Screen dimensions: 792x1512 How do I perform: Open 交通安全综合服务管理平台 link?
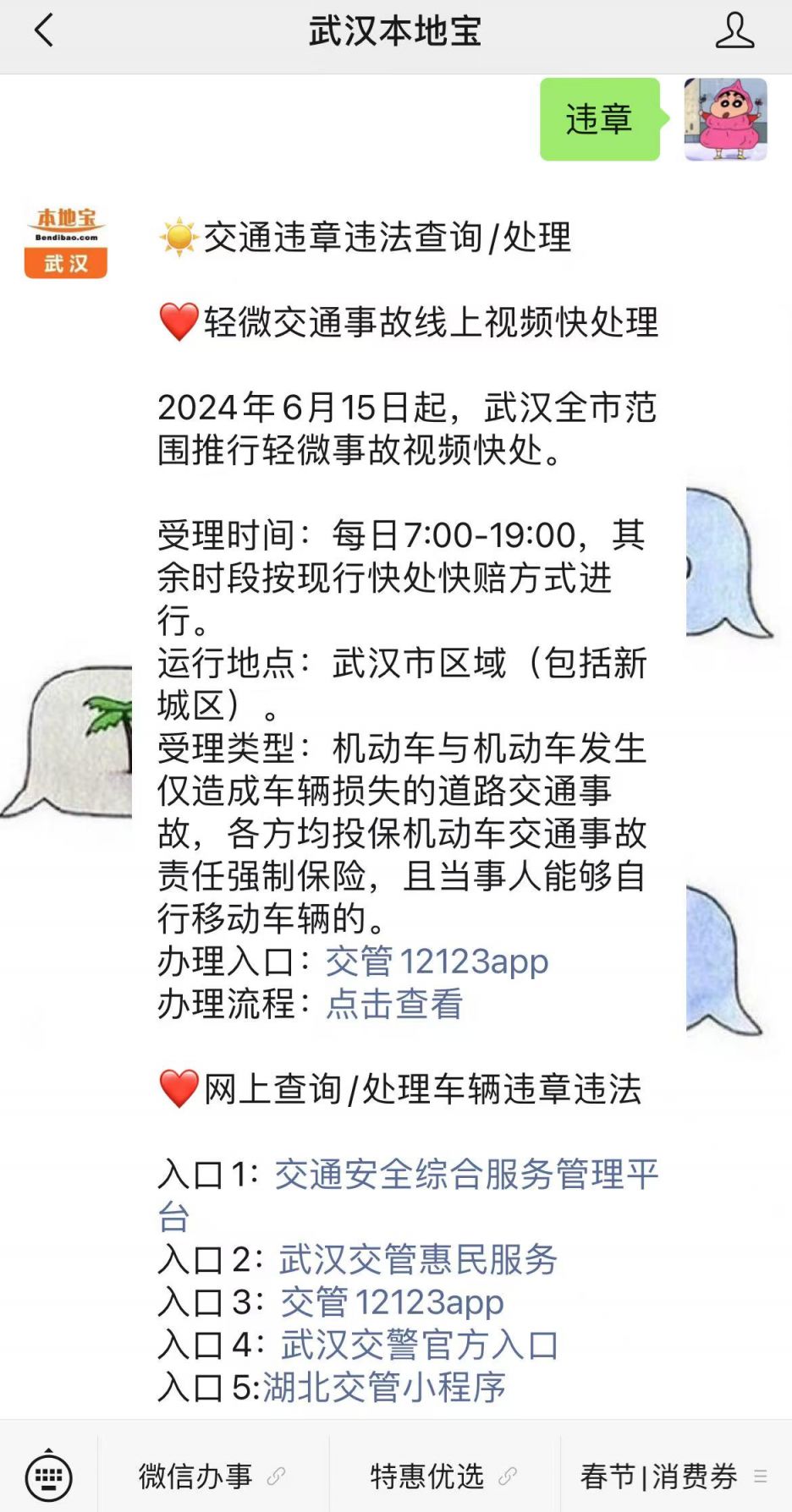pos(465,1175)
